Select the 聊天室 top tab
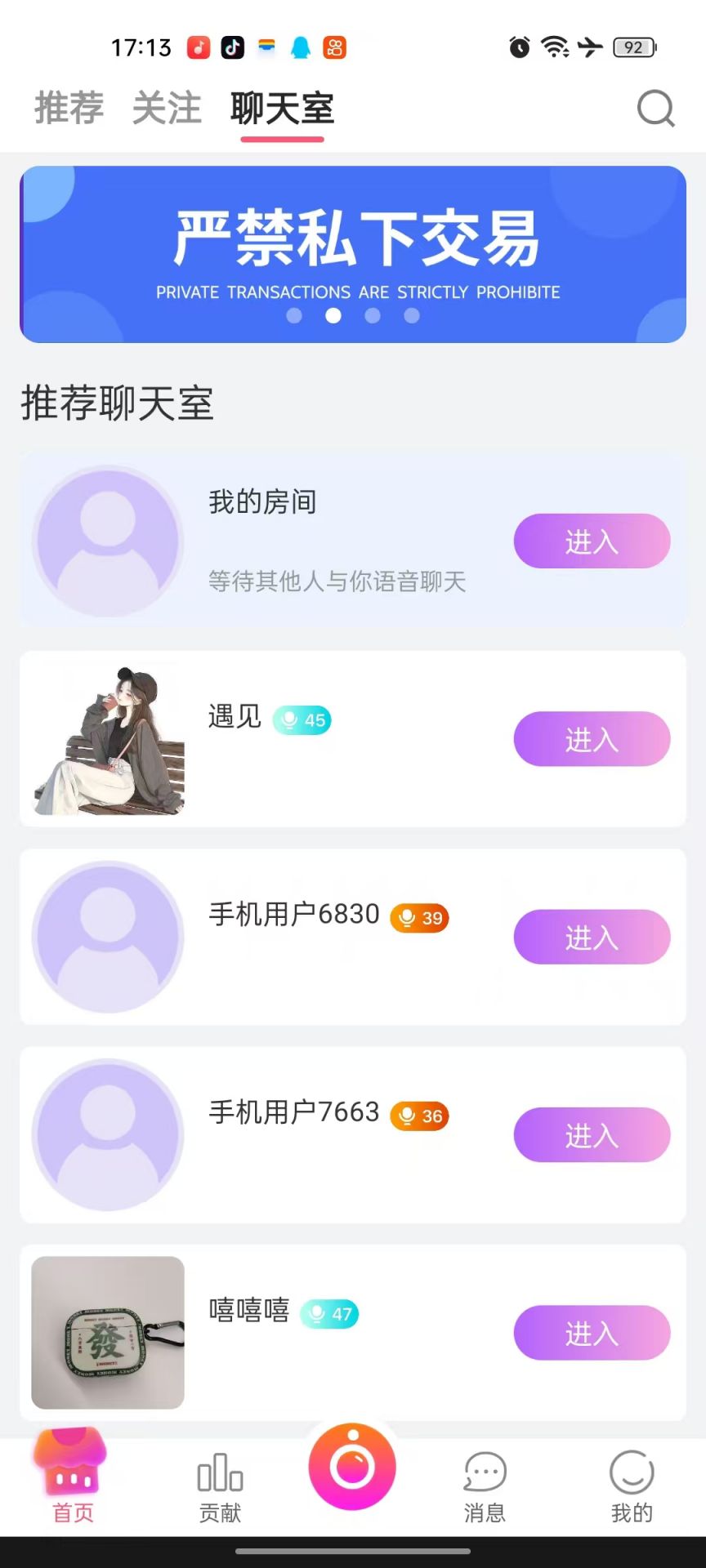The height and width of the screenshot is (1568, 706). [x=283, y=109]
